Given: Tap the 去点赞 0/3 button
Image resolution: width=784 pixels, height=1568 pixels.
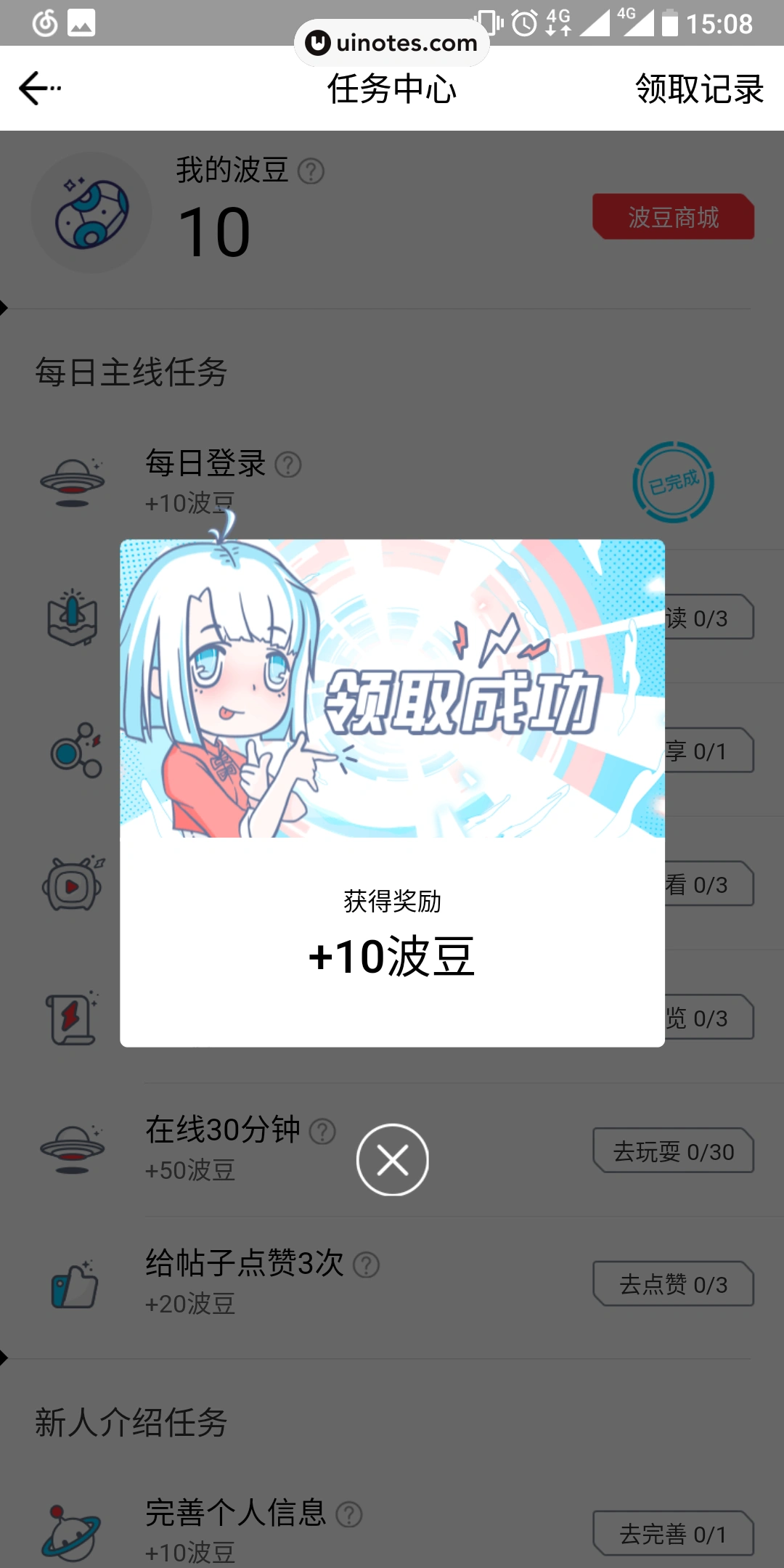Looking at the screenshot, I should click(x=673, y=1284).
